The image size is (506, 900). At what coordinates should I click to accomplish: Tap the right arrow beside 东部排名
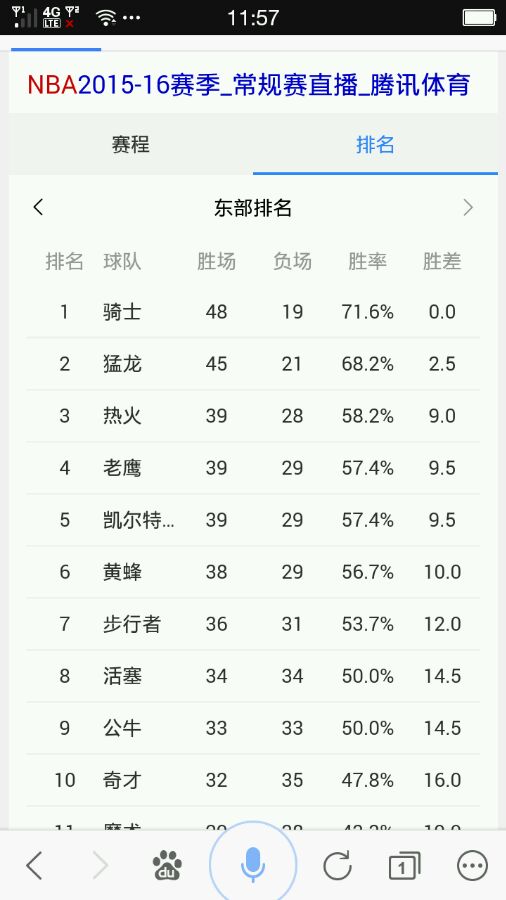pyautogui.click(x=468, y=207)
